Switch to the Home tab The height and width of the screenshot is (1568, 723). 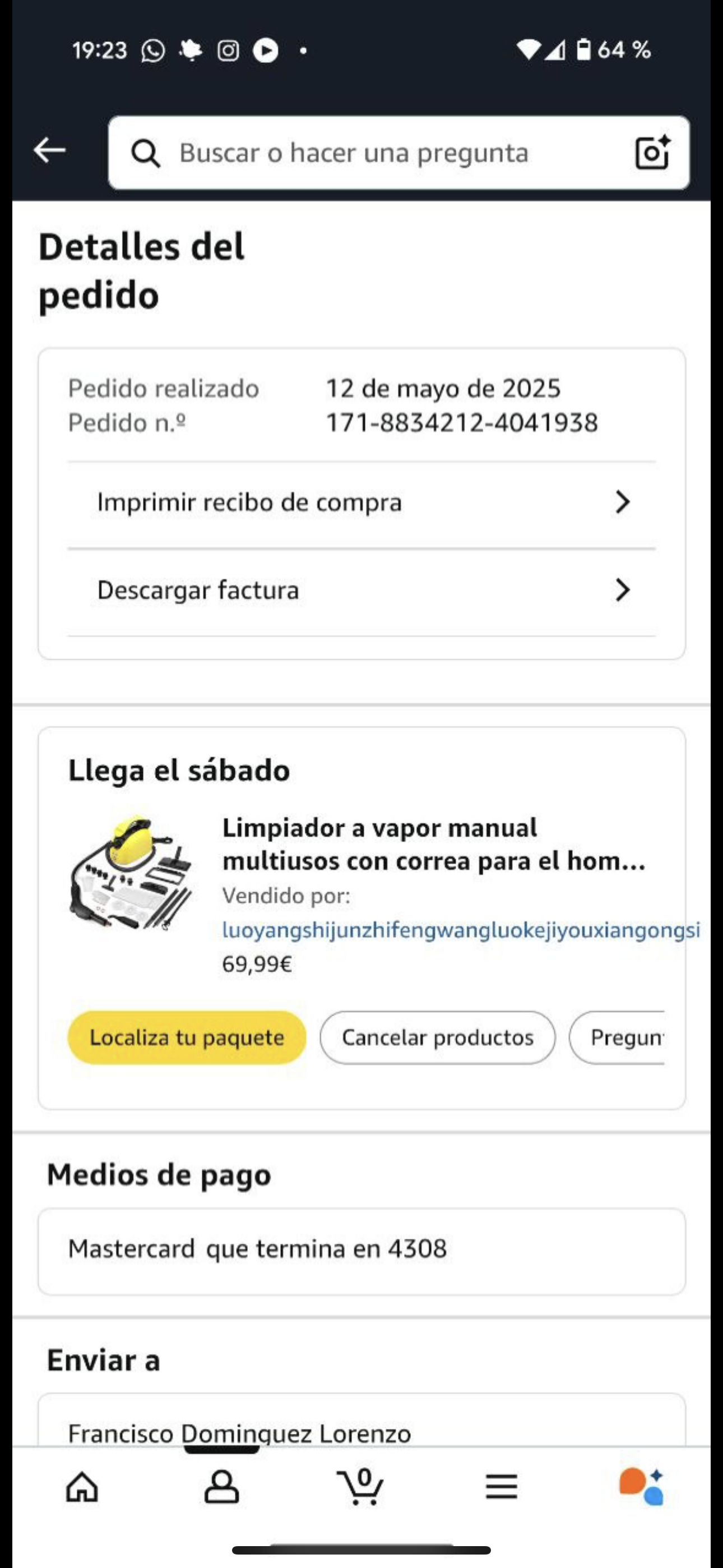(82, 1487)
